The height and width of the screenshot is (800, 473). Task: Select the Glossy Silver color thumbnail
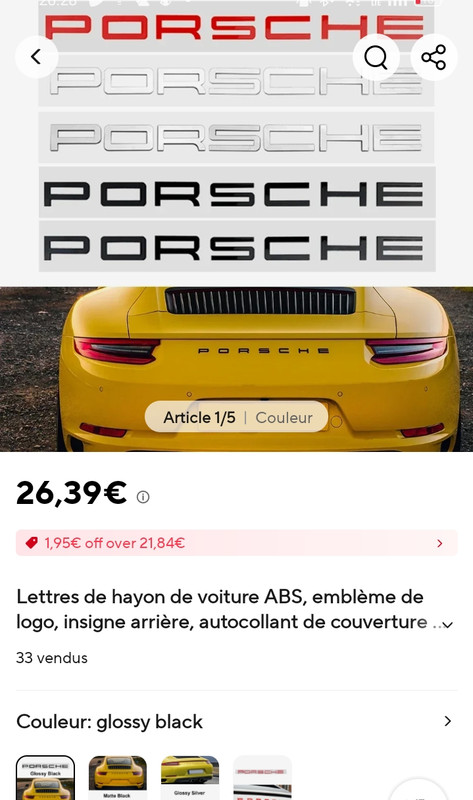pyautogui.click(x=190, y=778)
